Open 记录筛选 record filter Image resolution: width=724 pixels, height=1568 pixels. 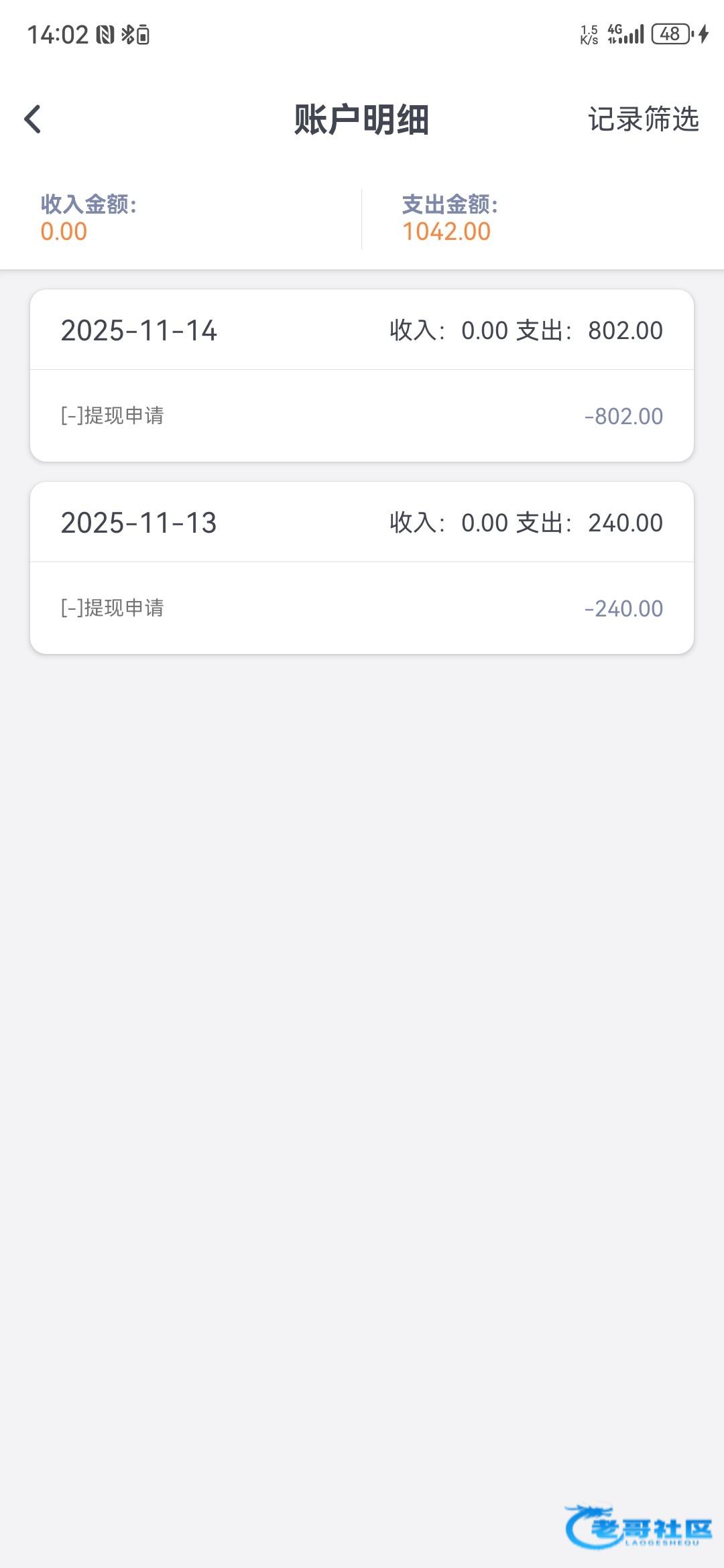pos(643,119)
